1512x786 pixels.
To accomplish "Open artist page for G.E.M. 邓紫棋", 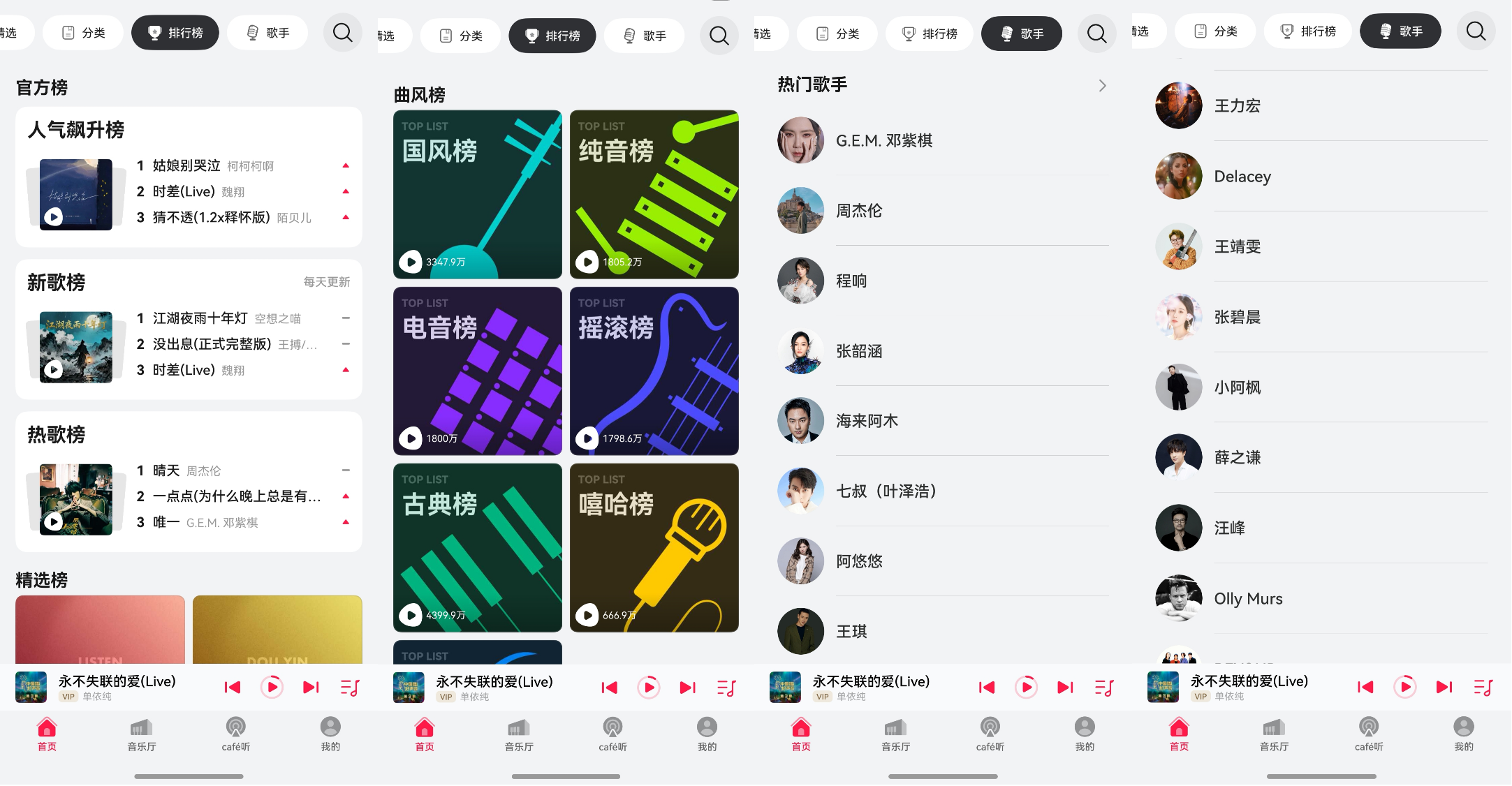I will coord(883,140).
